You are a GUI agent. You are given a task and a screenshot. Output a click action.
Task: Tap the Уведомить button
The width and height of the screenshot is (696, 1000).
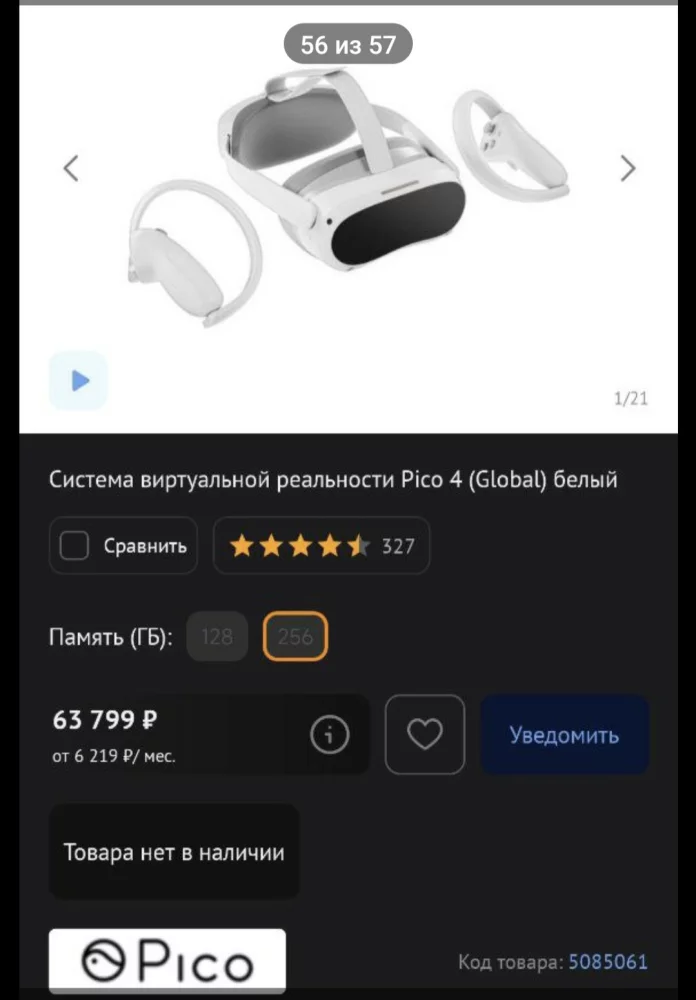[x=564, y=735]
